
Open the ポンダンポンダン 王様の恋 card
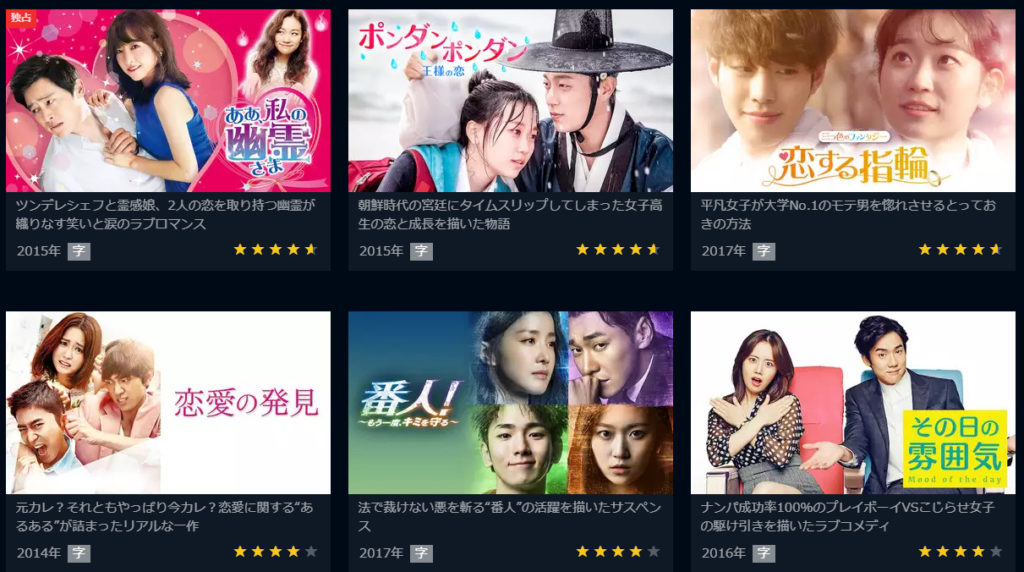click(x=510, y=101)
